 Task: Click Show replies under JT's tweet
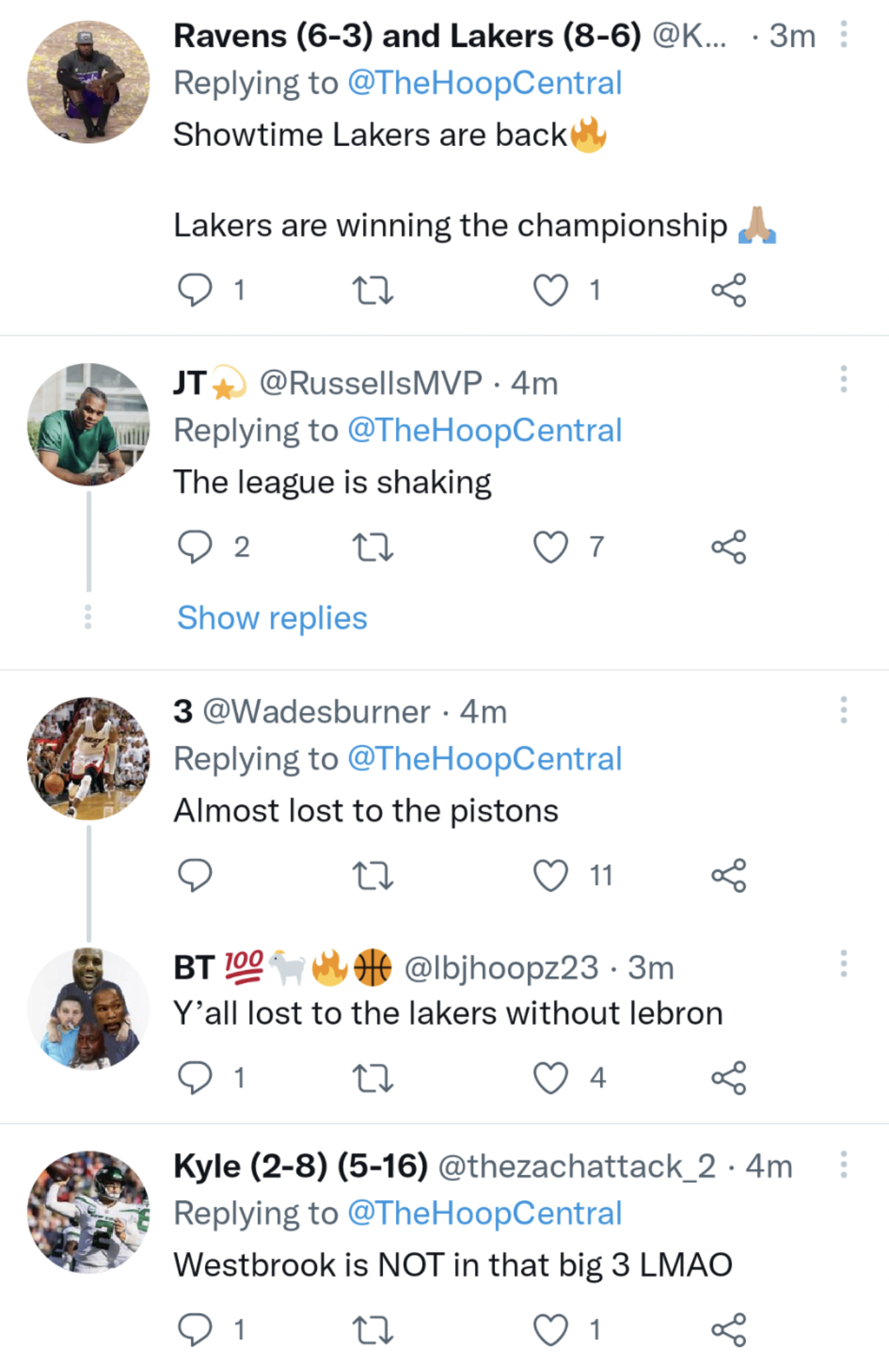coord(271,618)
